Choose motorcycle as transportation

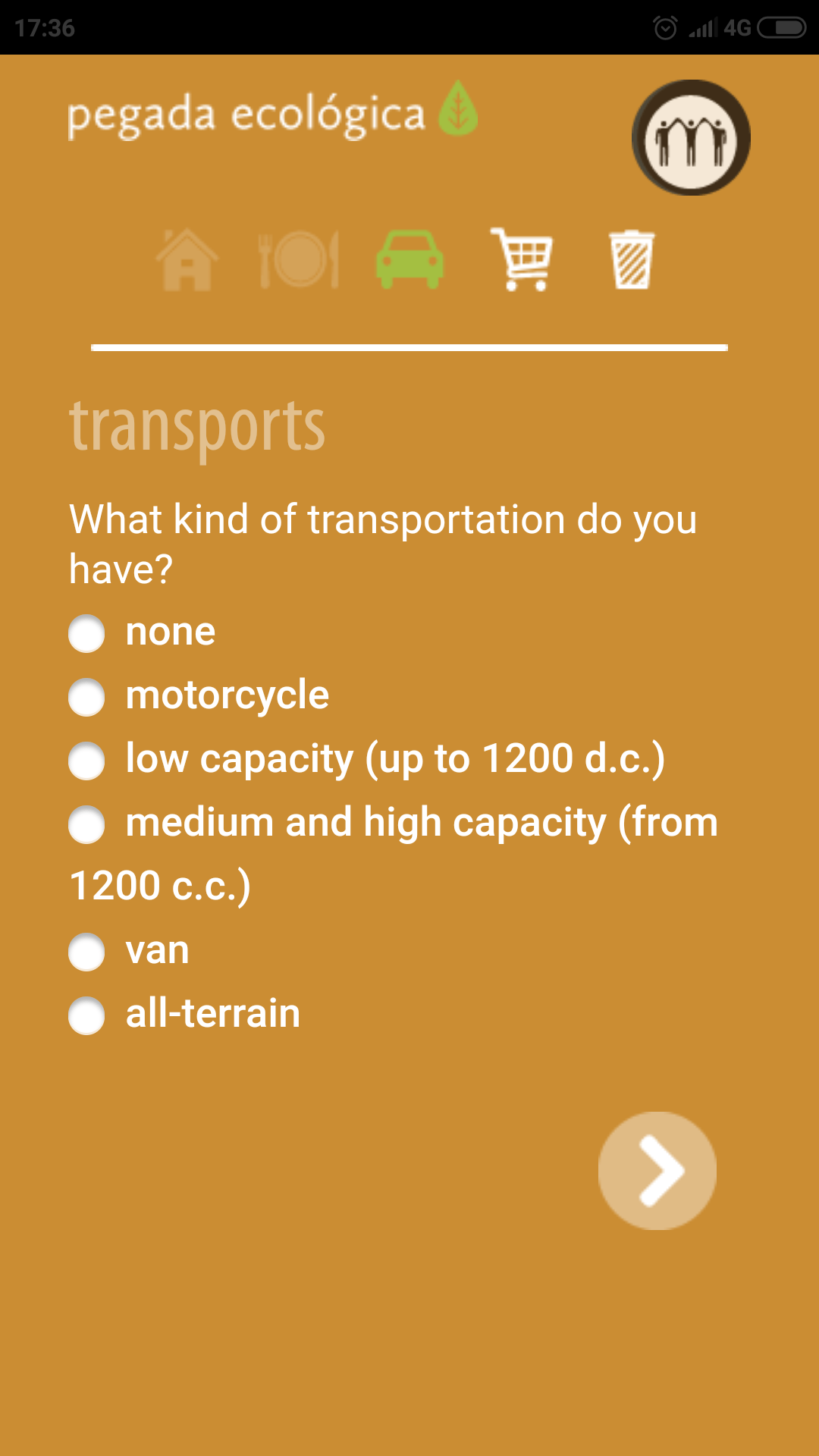(x=86, y=697)
